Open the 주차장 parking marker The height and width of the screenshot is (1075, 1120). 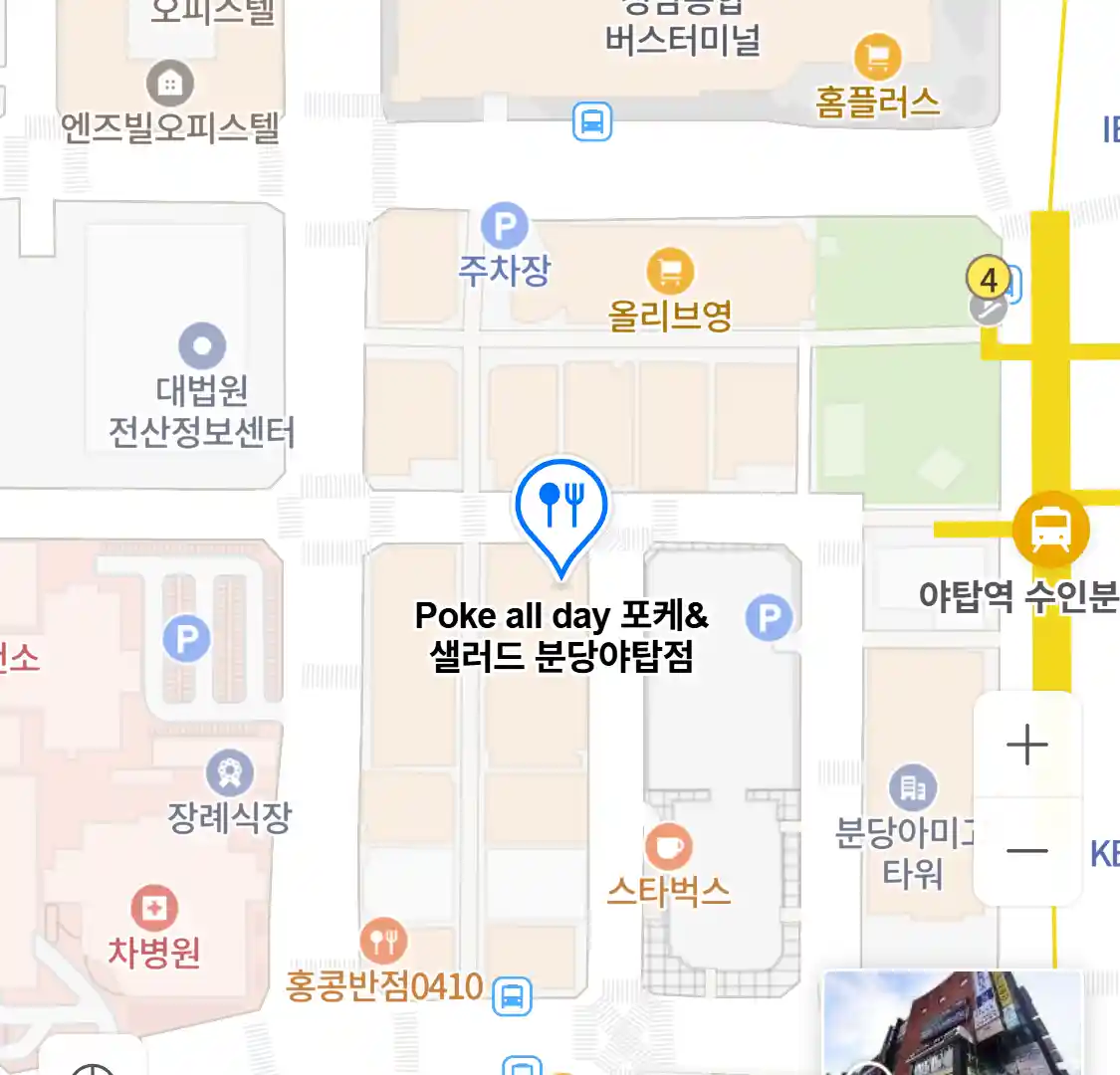coord(504,227)
